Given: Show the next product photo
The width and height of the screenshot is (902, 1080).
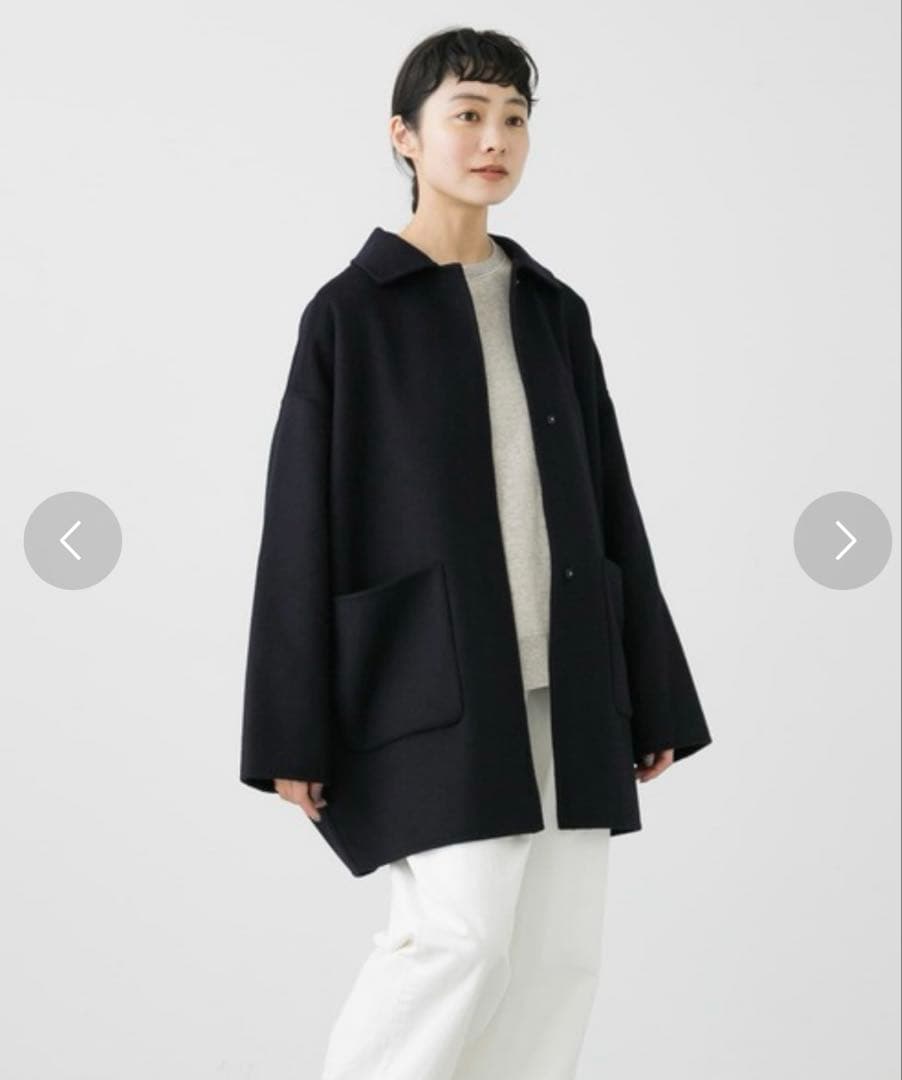Looking at the screenshot, I should point(842,540).
